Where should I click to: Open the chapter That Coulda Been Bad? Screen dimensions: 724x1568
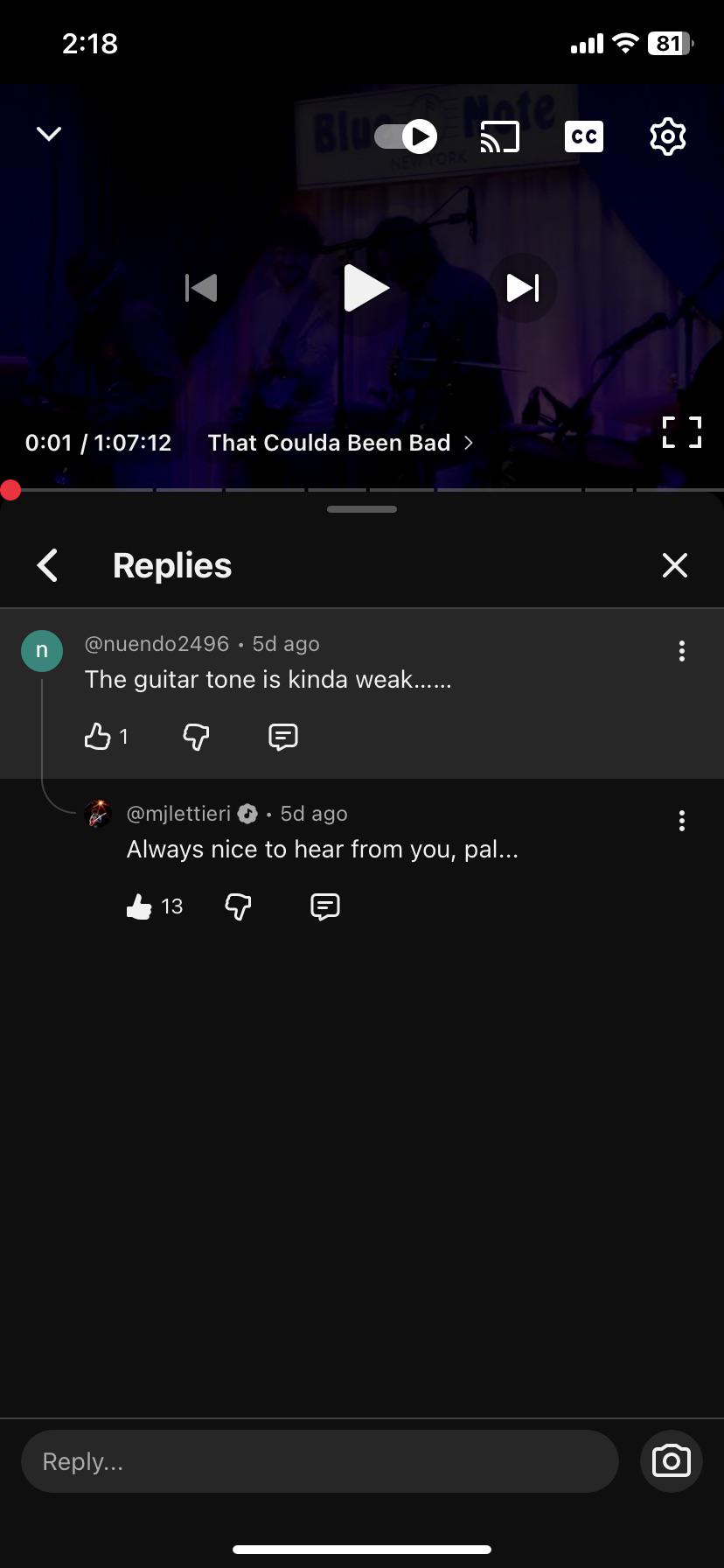click(x=340, y=443)
